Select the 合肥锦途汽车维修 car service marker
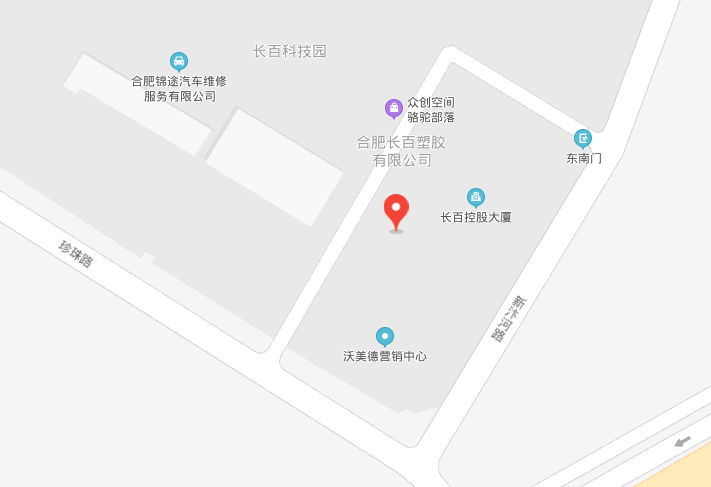711x487 pixels. point(179,61)
